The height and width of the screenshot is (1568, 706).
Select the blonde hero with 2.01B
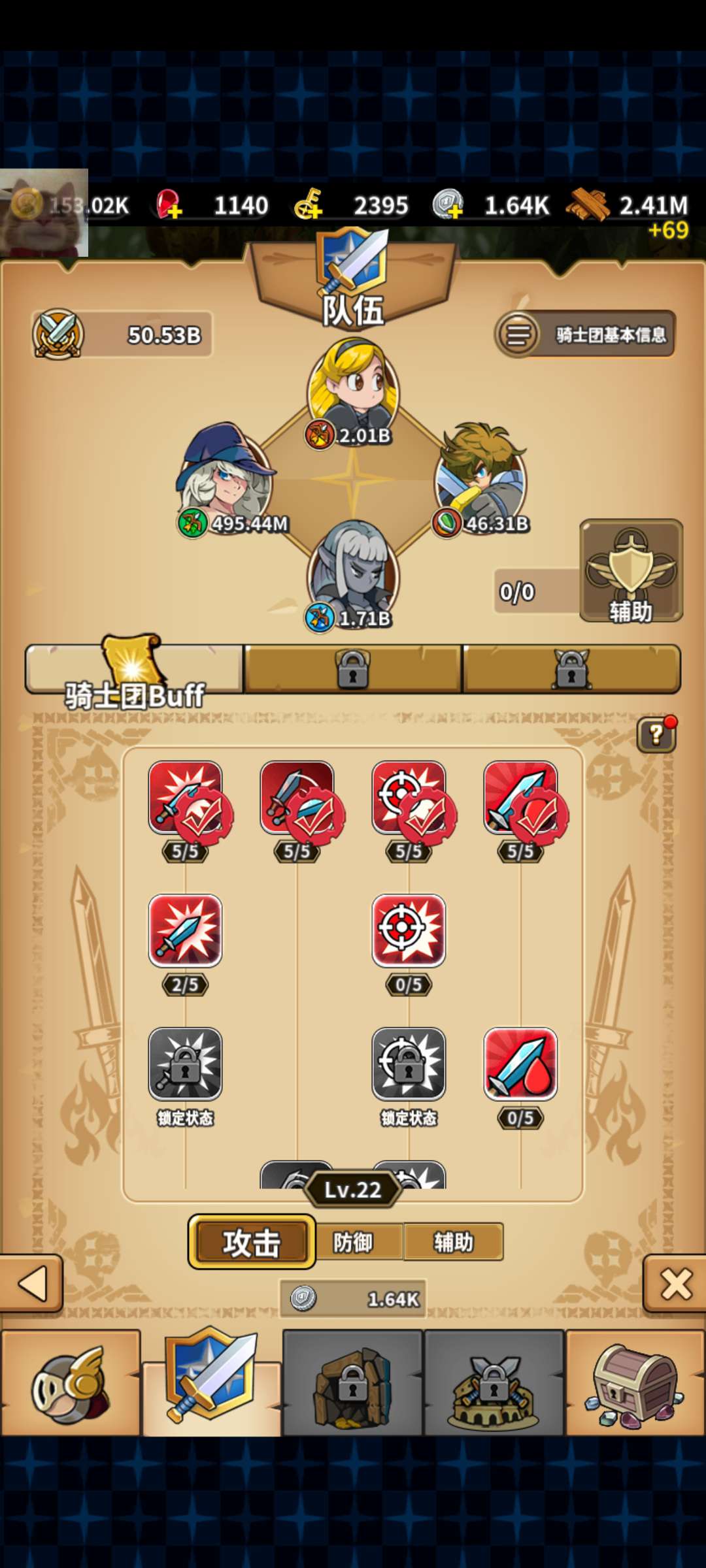tap(353, 385)
